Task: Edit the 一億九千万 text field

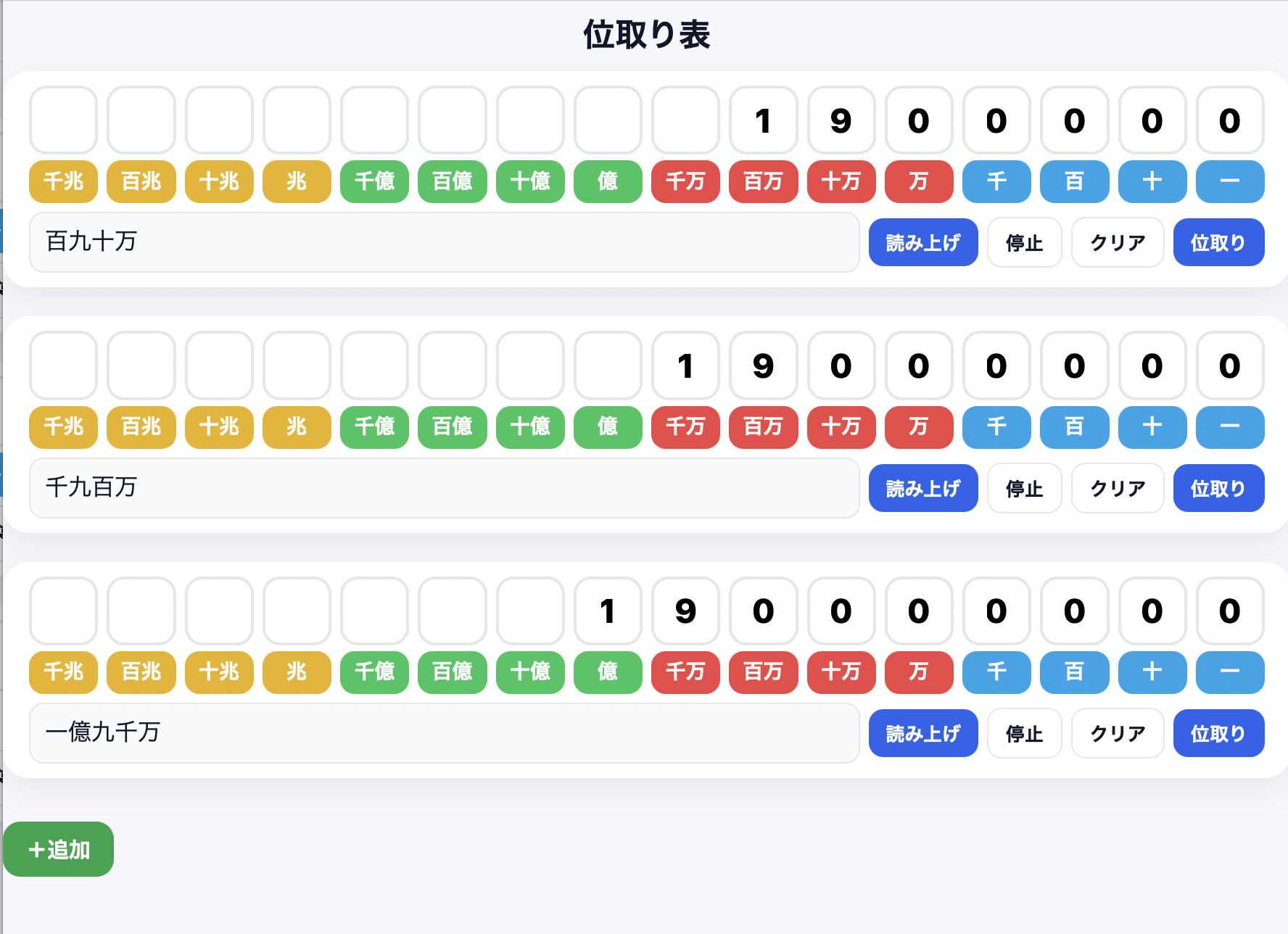Action: 444,733
